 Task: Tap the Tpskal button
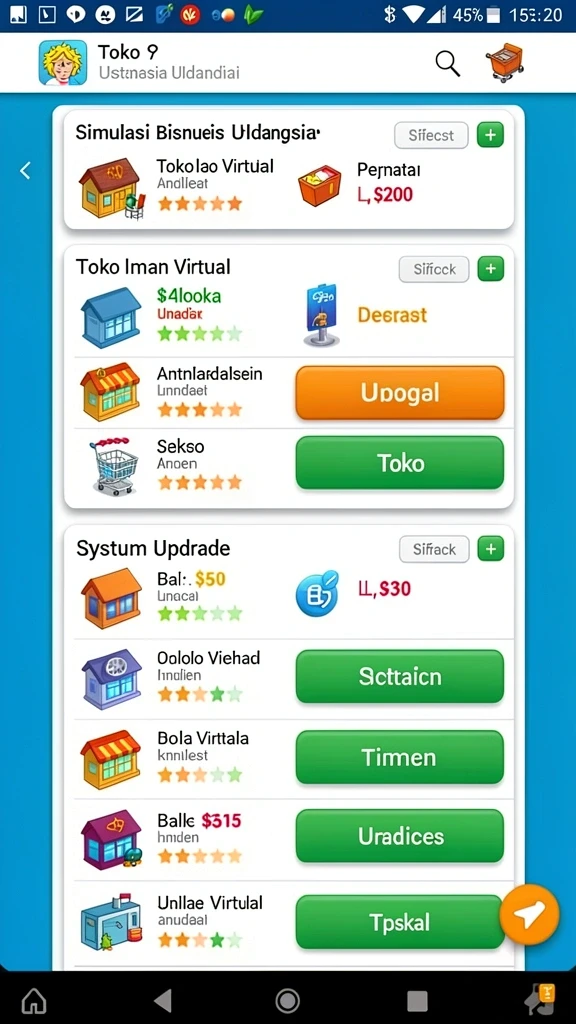tap(400, 922)
